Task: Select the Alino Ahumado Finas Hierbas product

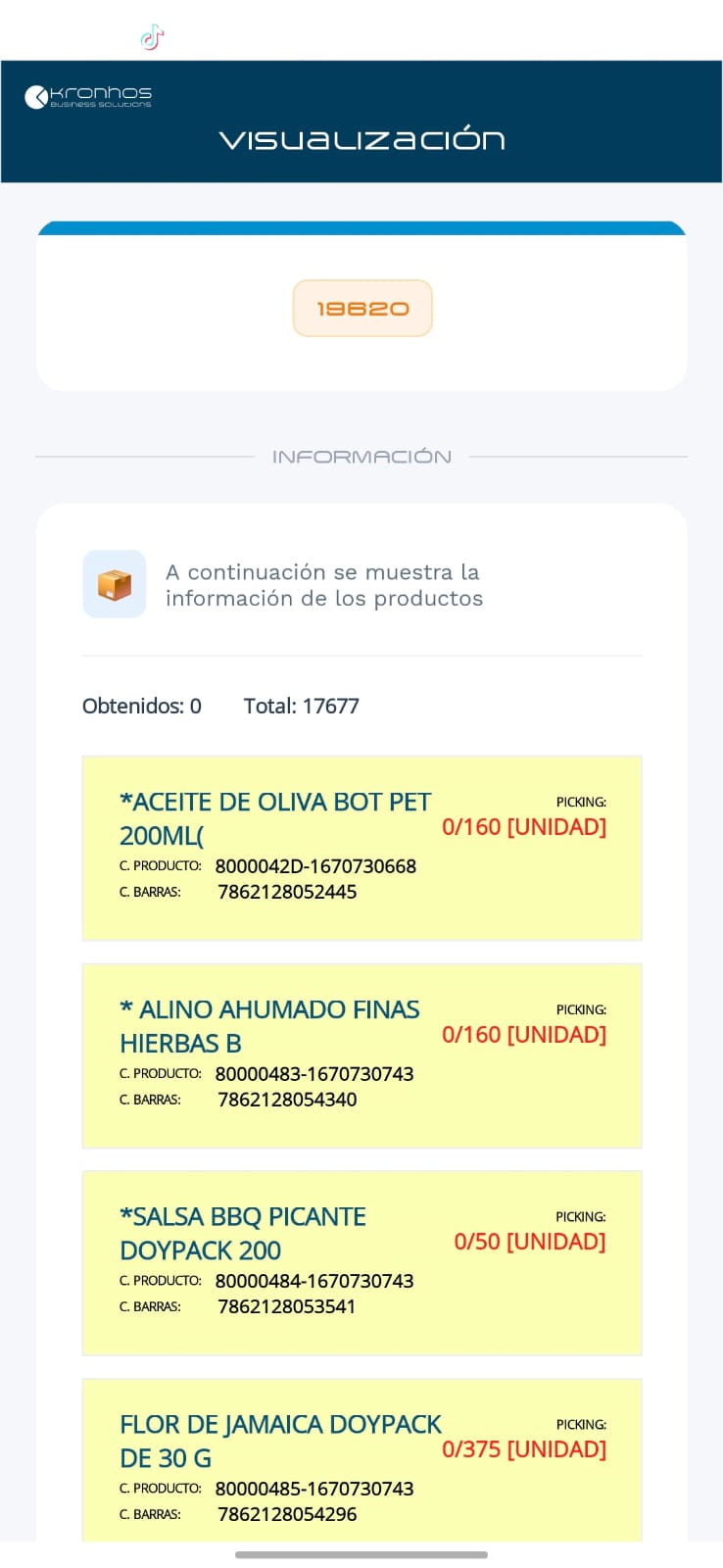Action: click(x=361, y=1055)
